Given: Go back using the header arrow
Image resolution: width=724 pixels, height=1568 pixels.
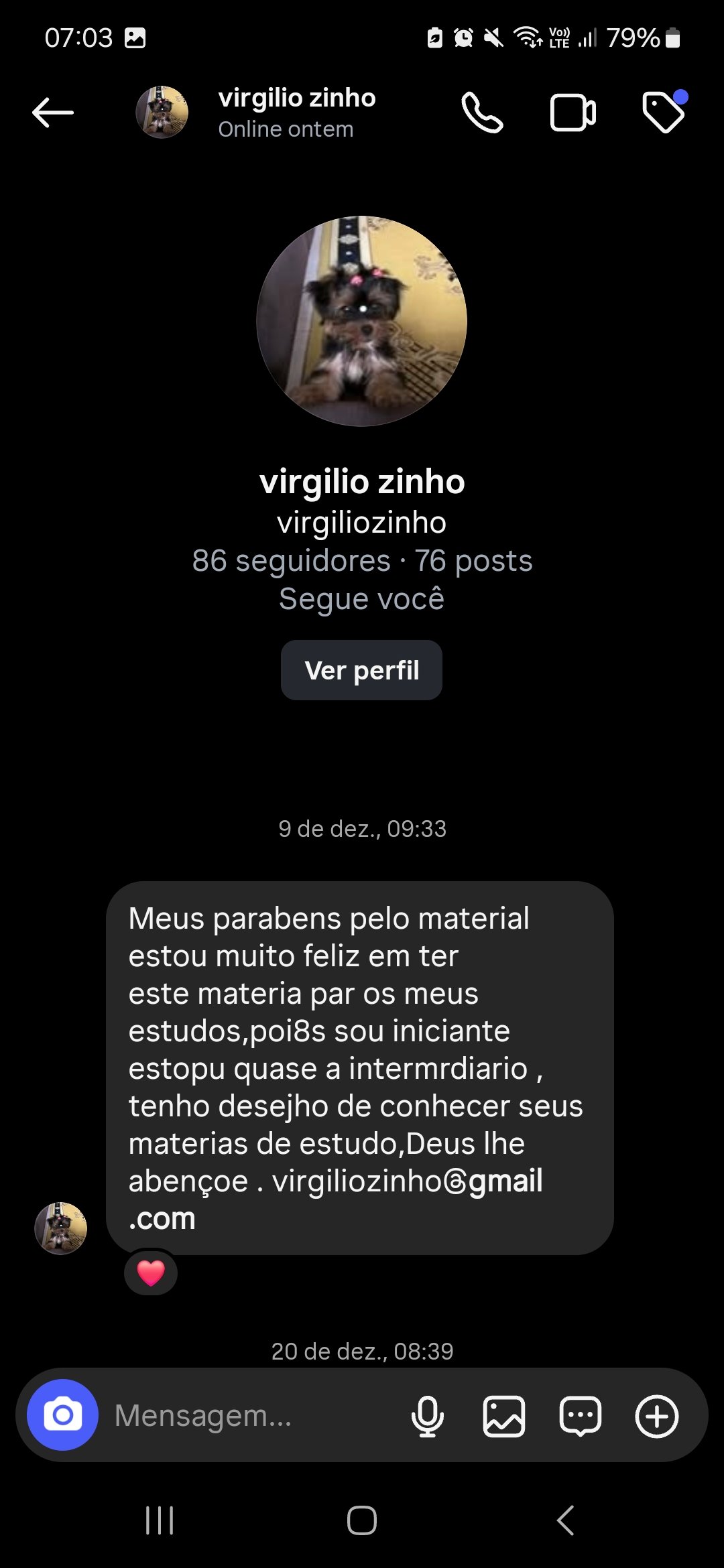Looking at the screenshot, I should point(53,112).
